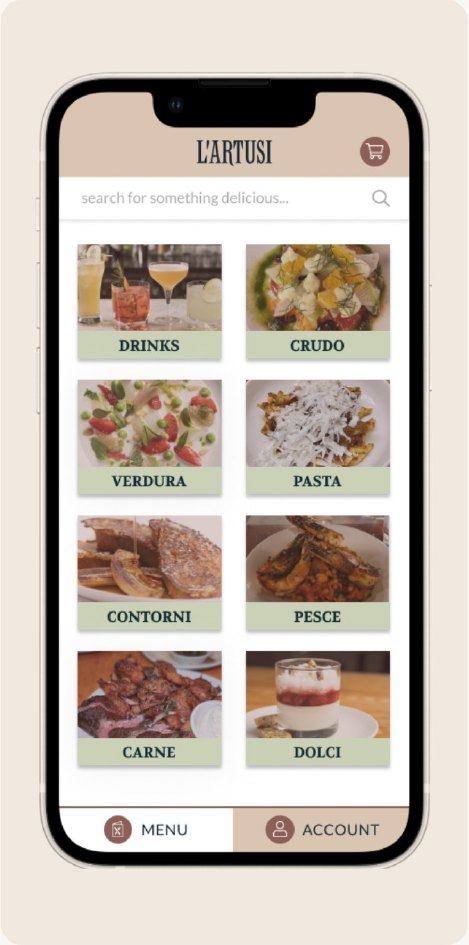Open the Drinks category

pyautogui.click(x=150, y=302)
